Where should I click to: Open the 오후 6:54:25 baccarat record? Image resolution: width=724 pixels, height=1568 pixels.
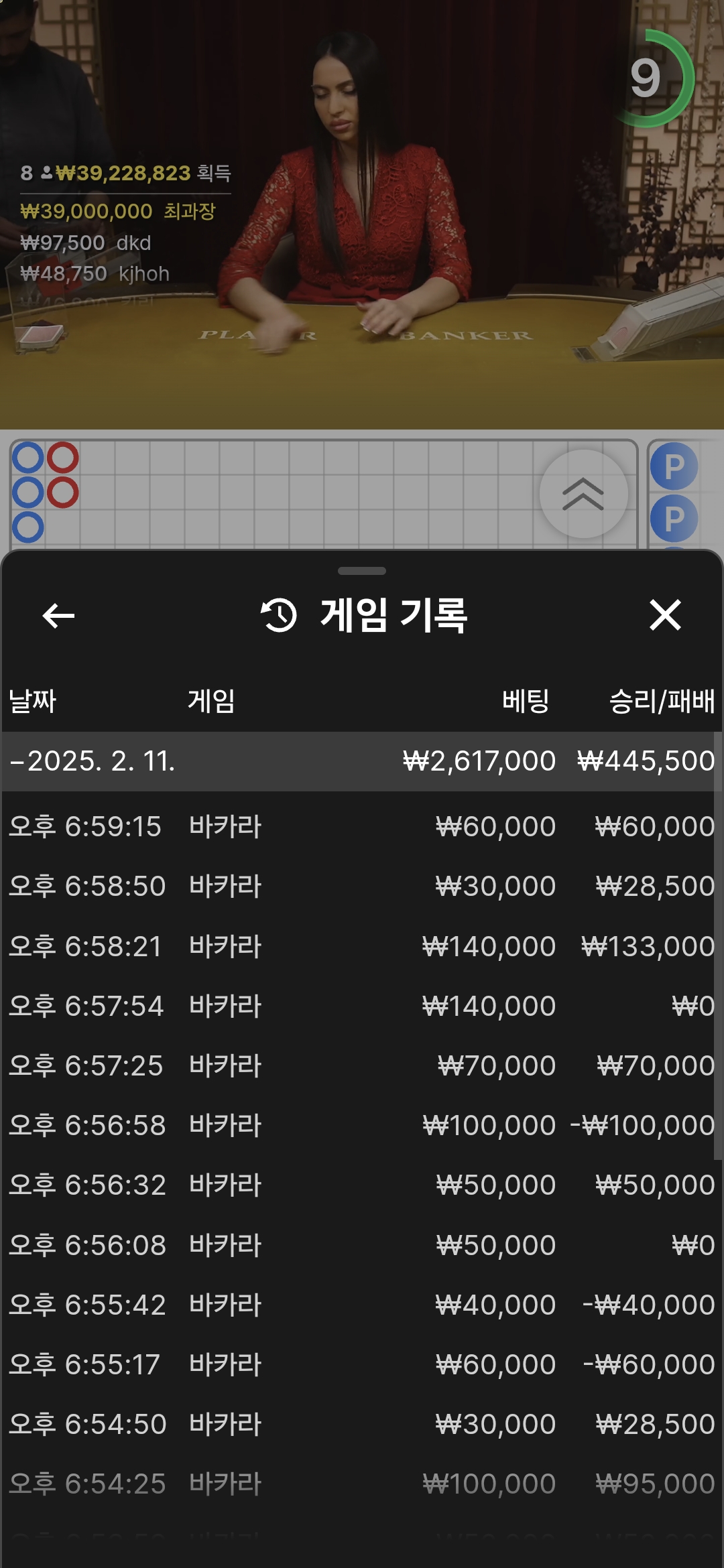coord(362,1484)
